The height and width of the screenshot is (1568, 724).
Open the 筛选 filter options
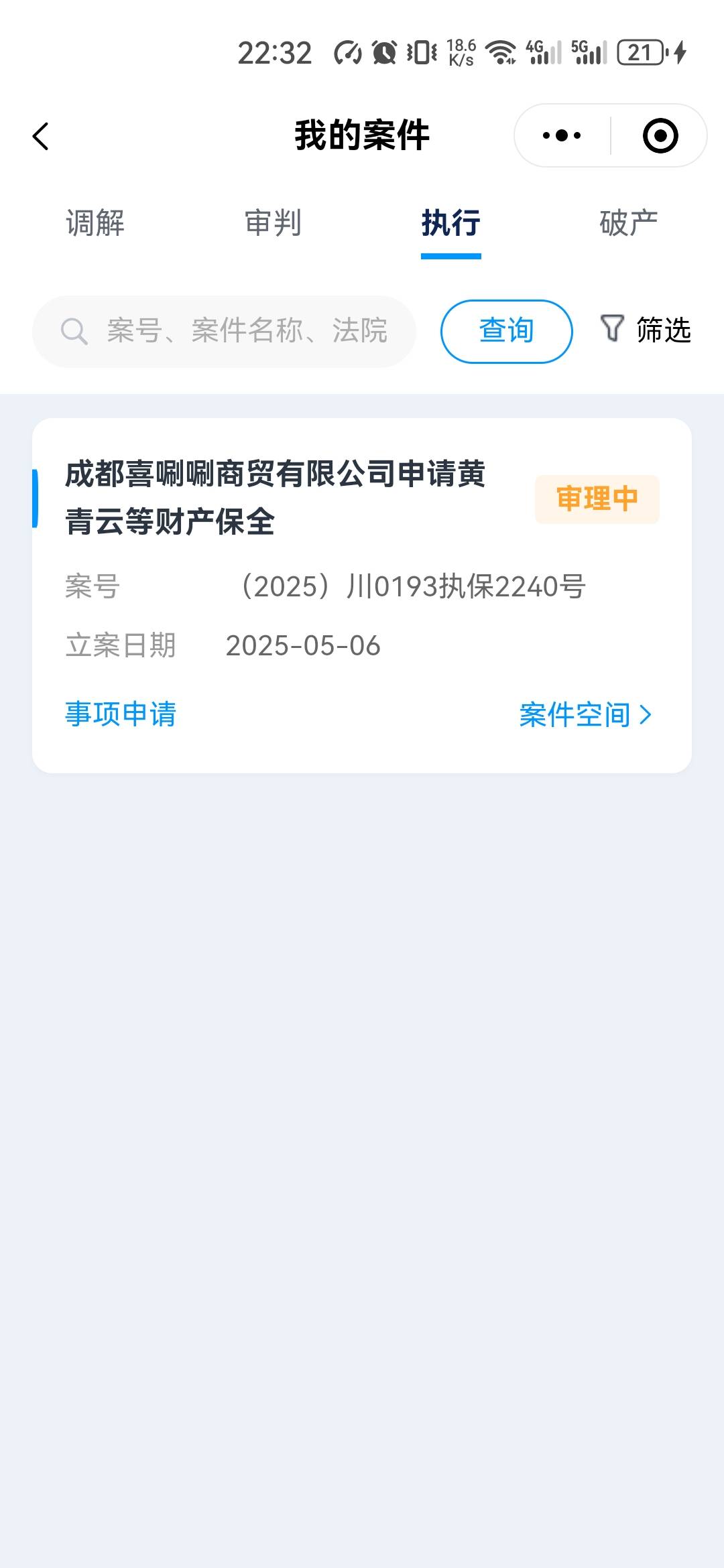646,330
